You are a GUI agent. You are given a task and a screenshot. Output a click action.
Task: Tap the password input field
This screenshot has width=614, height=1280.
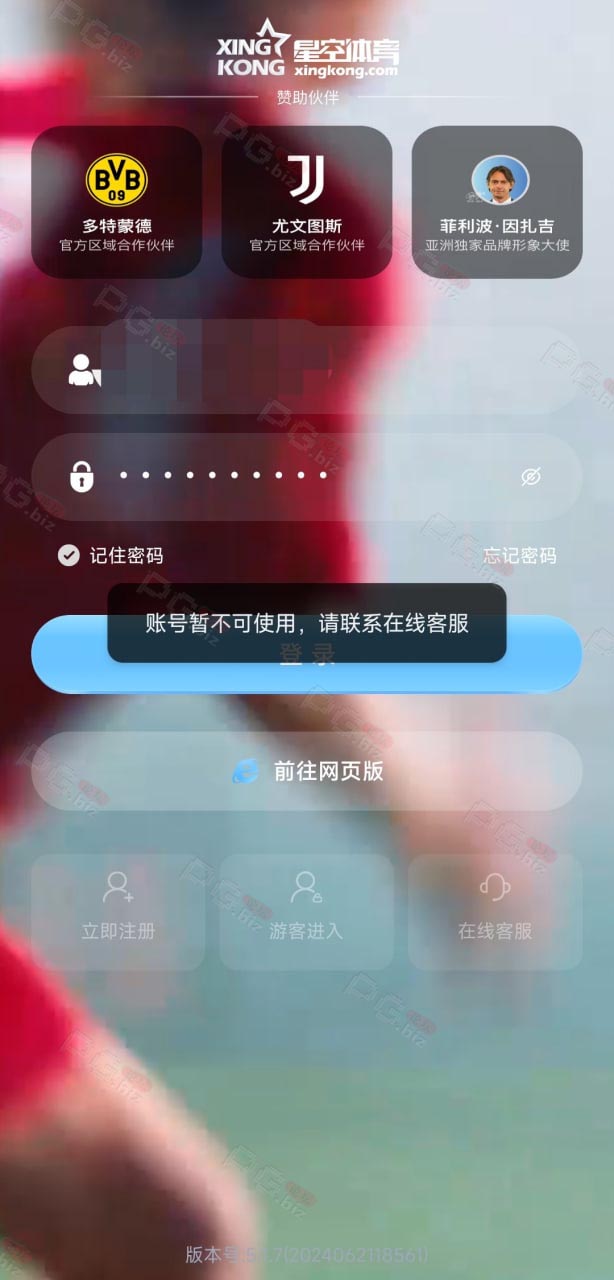306,477
